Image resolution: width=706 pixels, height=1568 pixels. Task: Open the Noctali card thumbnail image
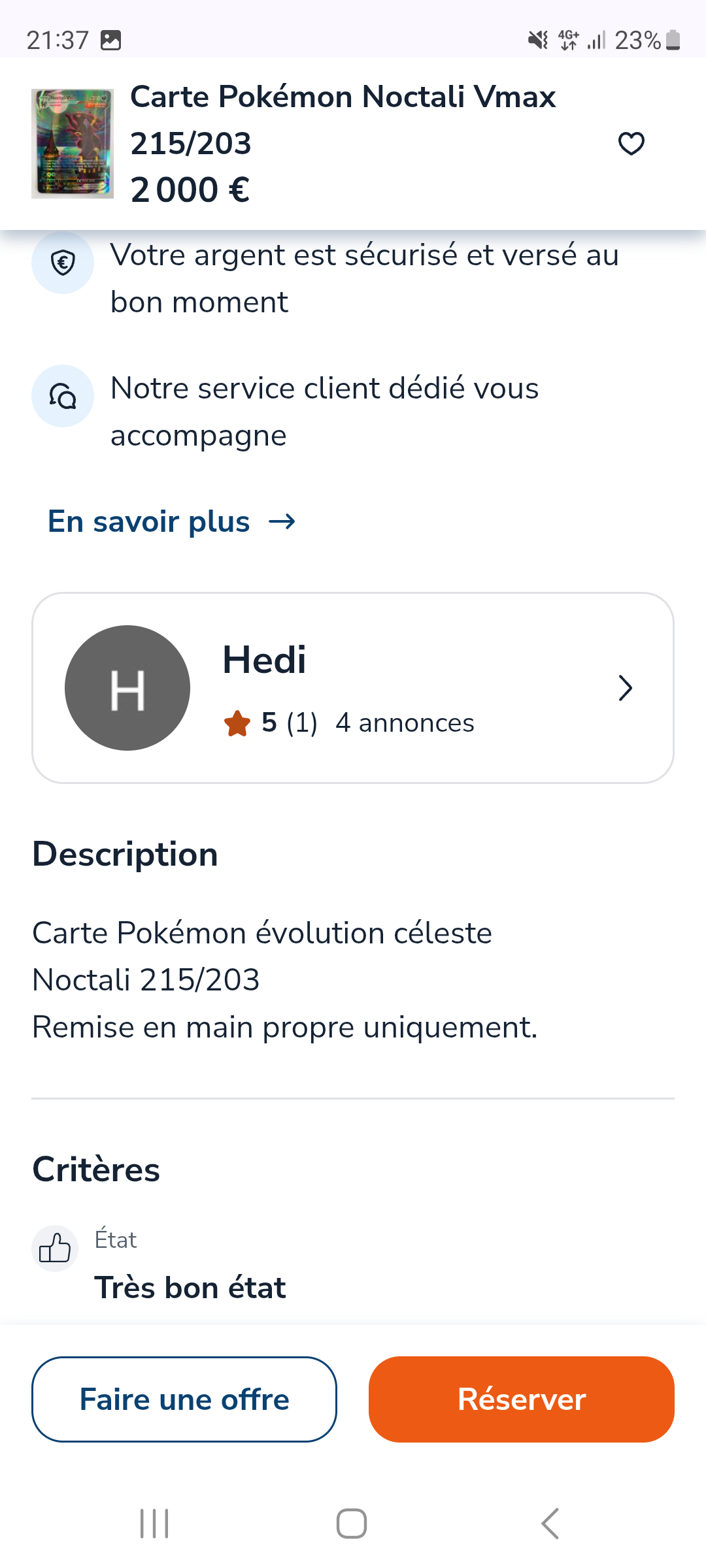click(73, 144)
